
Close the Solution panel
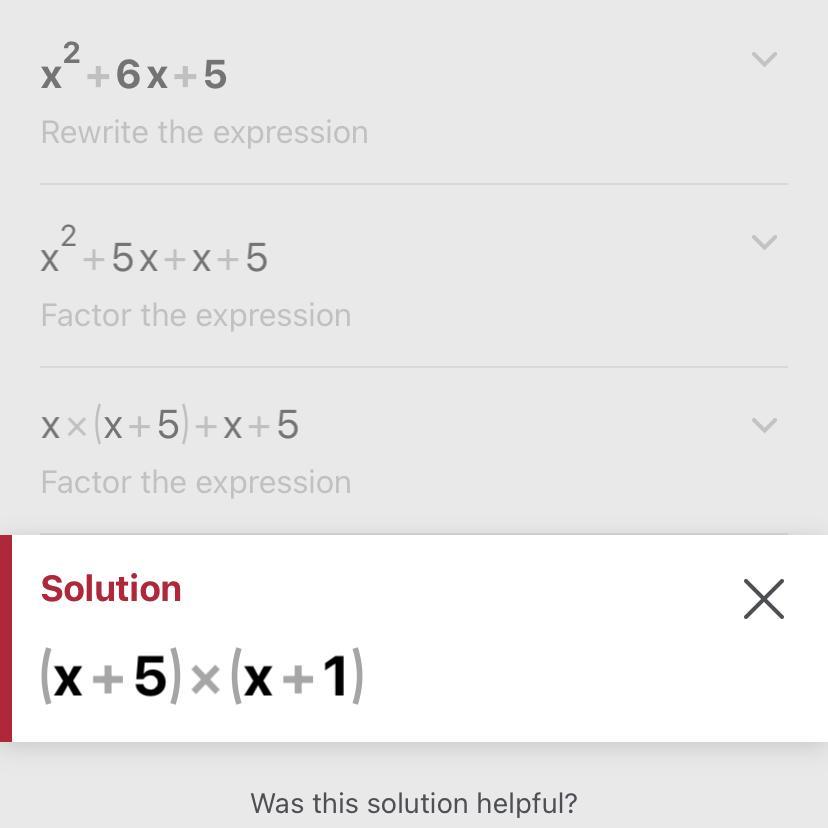(x=764, y=599)
